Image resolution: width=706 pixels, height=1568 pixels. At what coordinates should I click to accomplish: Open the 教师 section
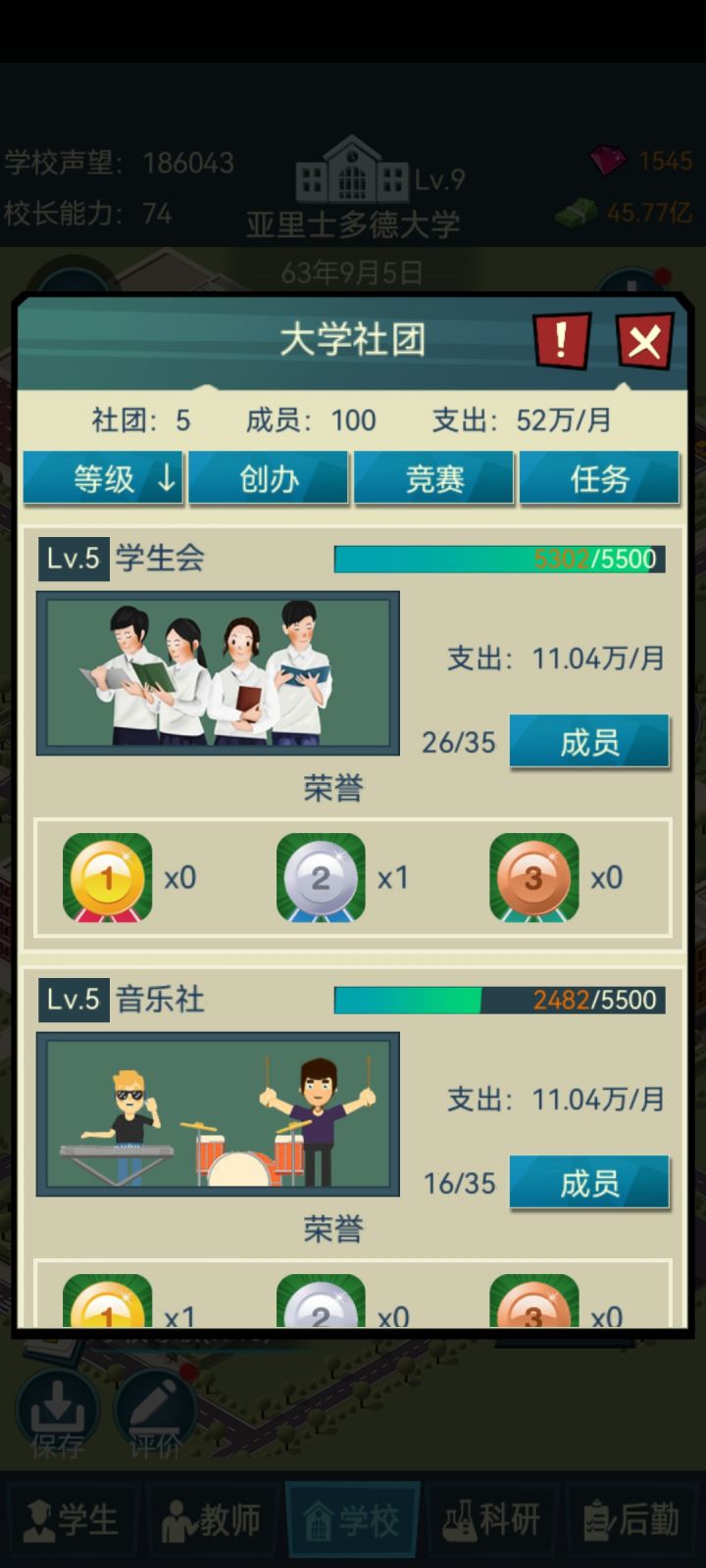point(213,1521)
